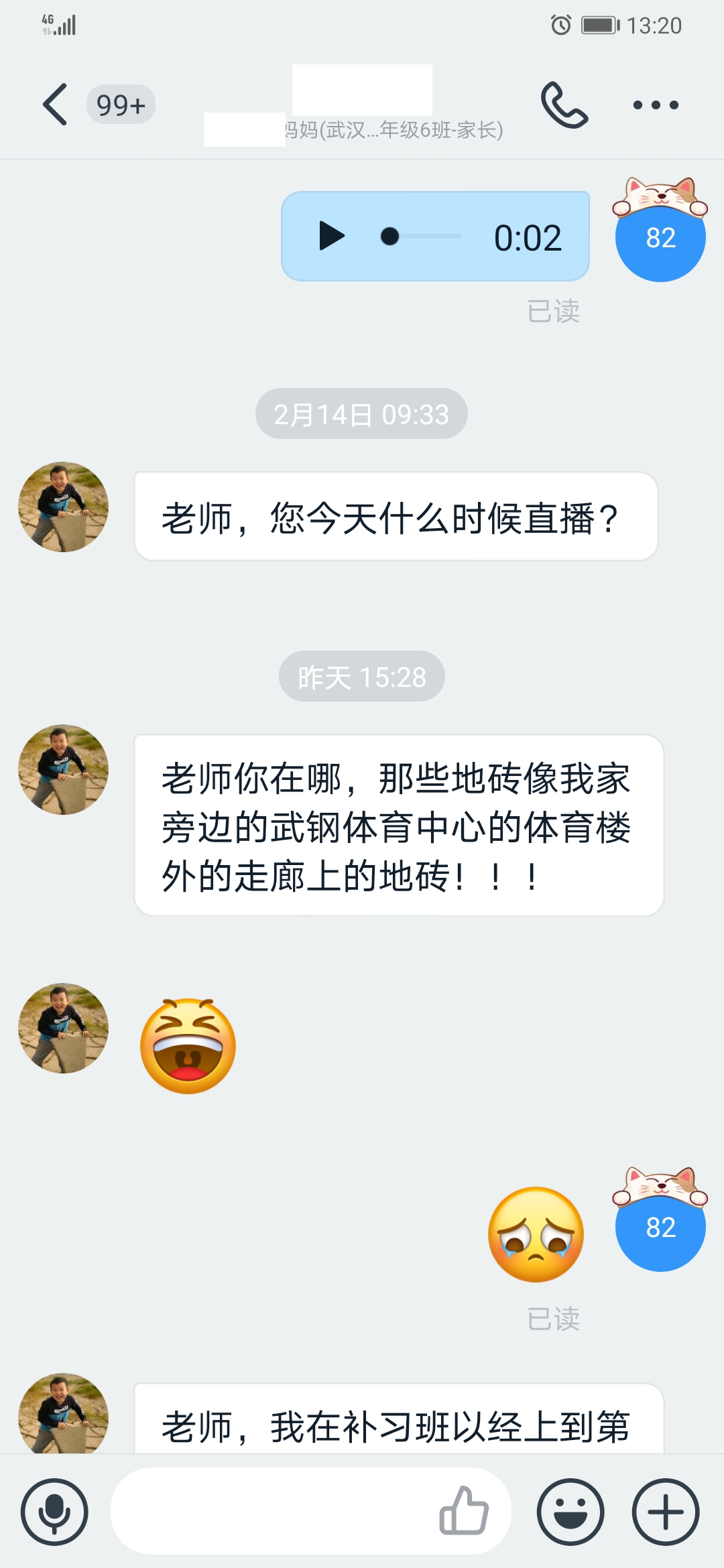This screenshot has width=724, height=1568.
Task: Open my avatar beside the voice message
Action: 660,235
